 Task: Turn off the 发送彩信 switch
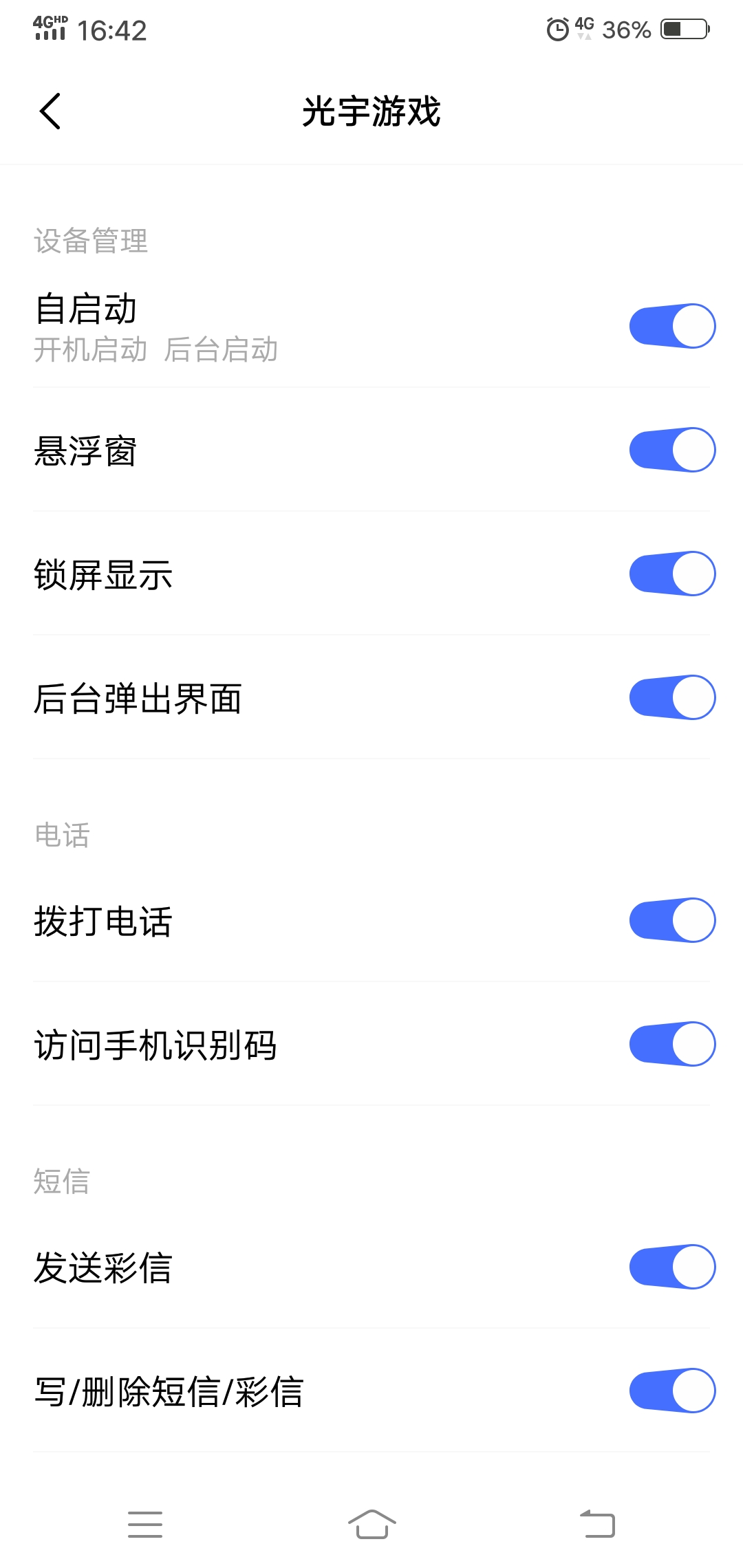[x=672, y=1267]
